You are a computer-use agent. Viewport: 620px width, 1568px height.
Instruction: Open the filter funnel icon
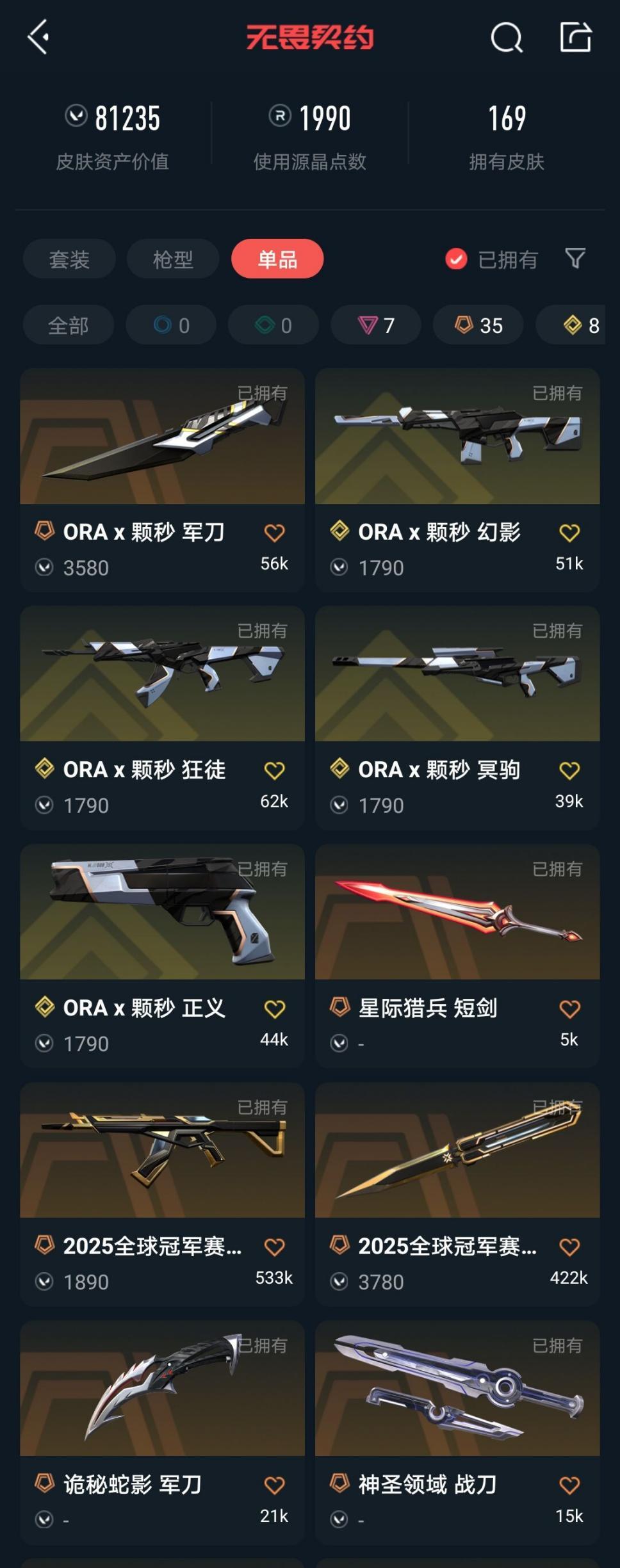[x=576, y=259]
